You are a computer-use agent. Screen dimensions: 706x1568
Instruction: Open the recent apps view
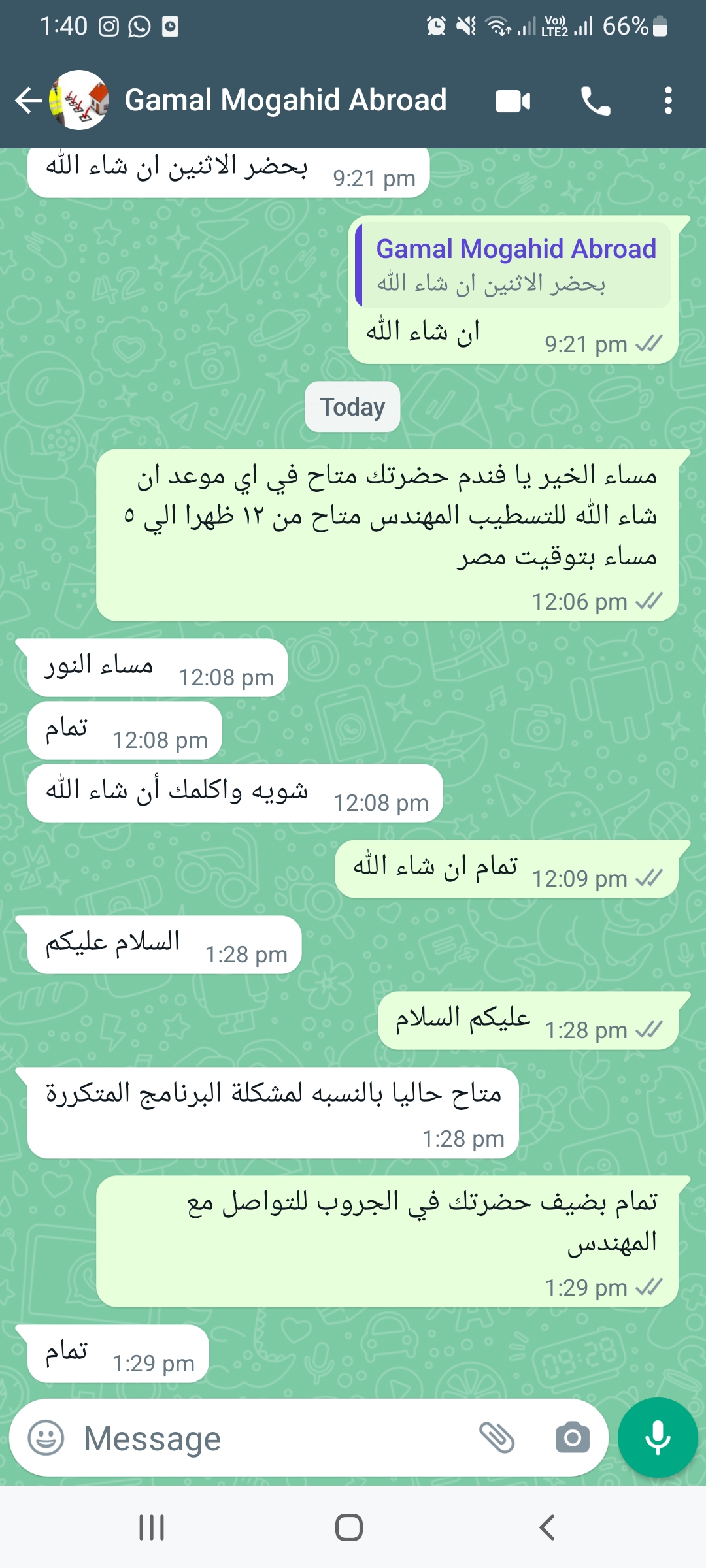click(x=152, y=1527)
